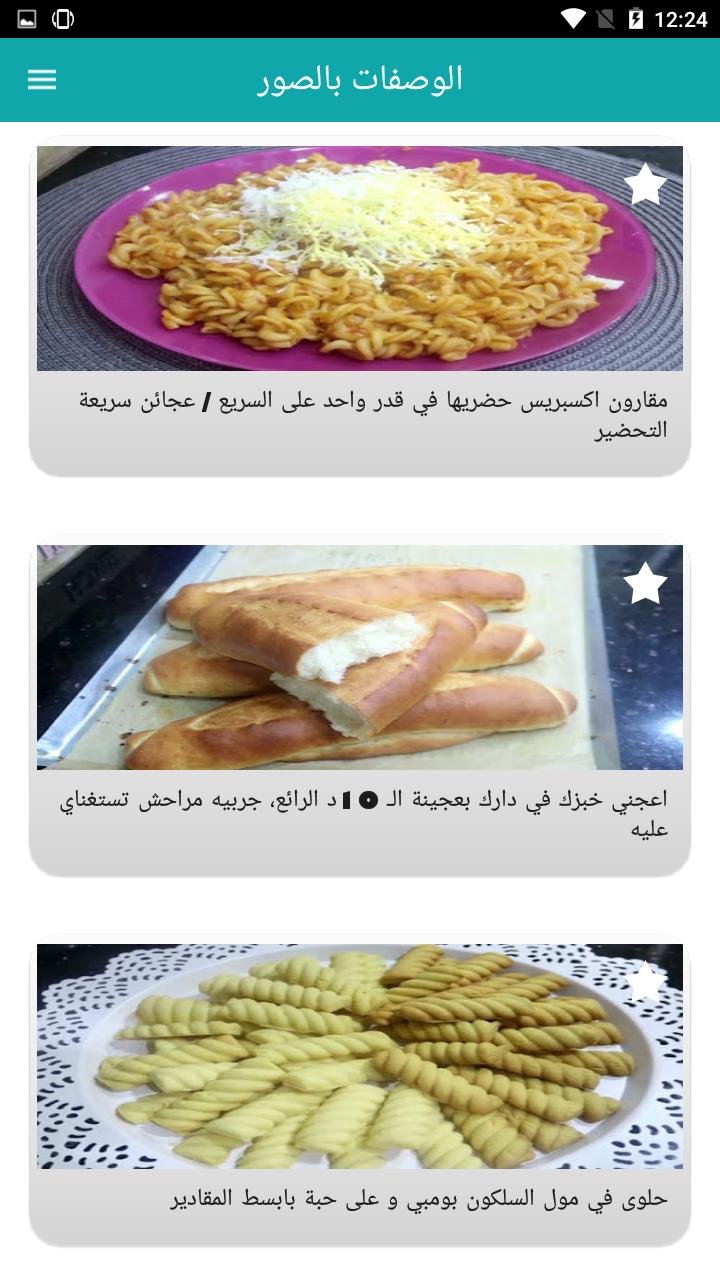Star the اعجني خبزك bread recipe
Viewport: 720px width, 1280px height.
645,584
